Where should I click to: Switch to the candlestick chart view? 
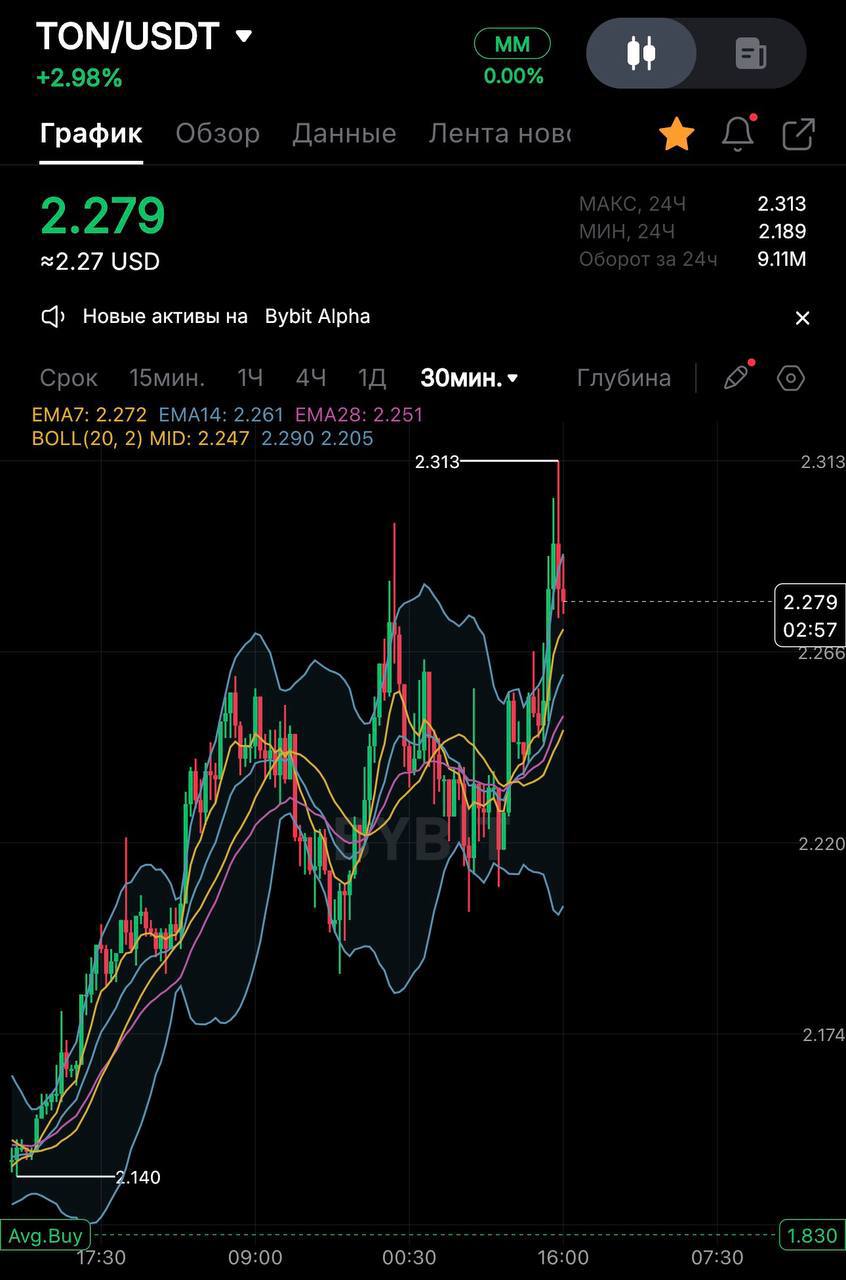pos(641,53)
